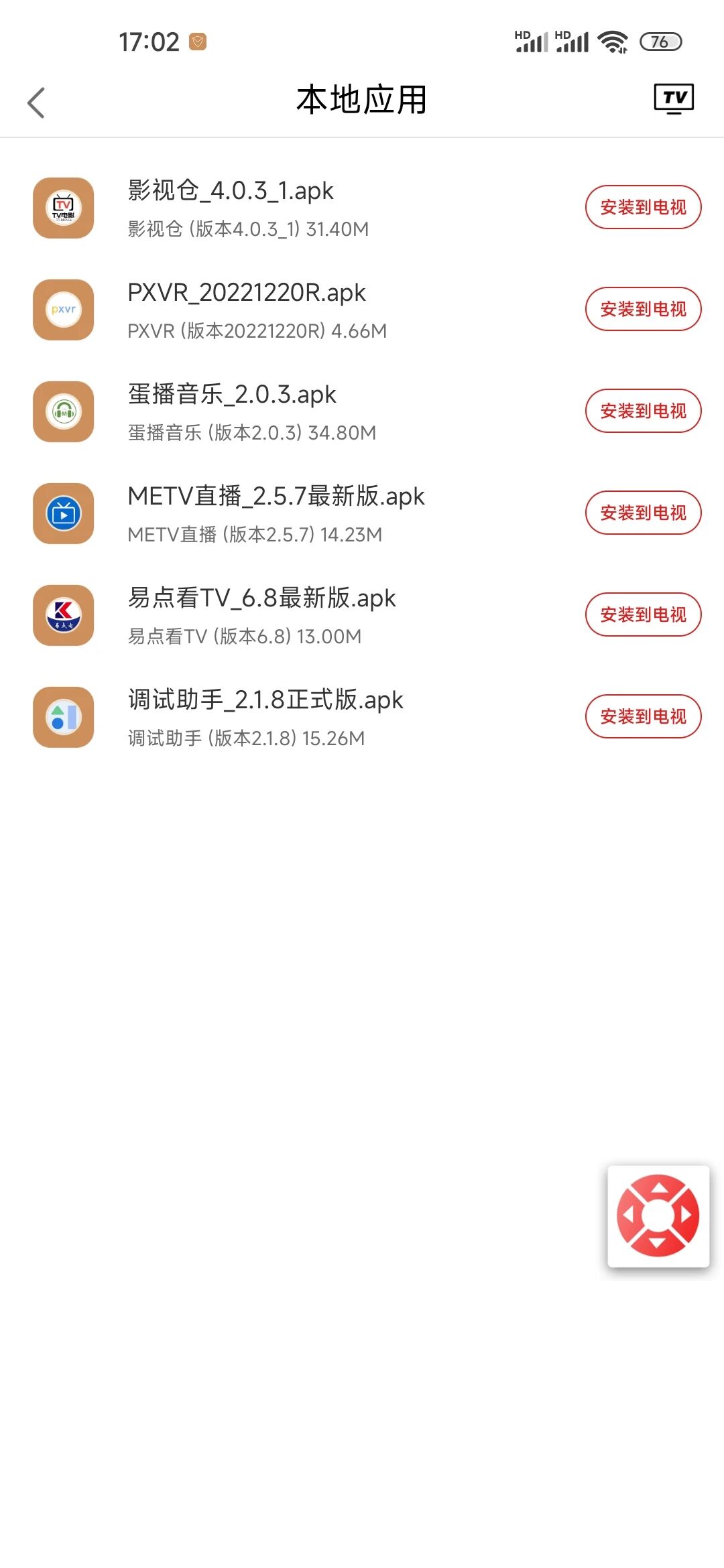Install METV直播_2.5.7最新版.apk to TV
Image resolution: width=724 pixels, height=1568 pixels.
[x=643, y=513]
